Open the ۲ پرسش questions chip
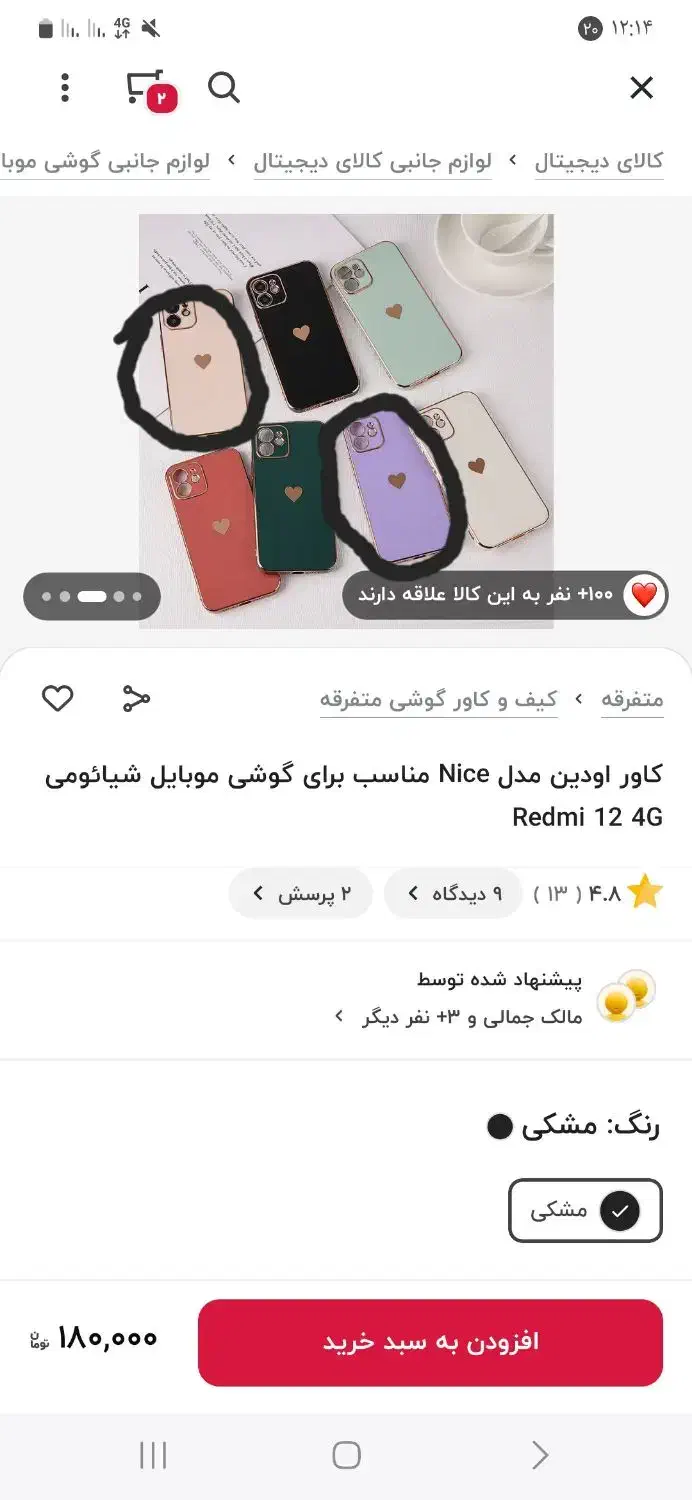692x1500 pixels. point(300,893)
